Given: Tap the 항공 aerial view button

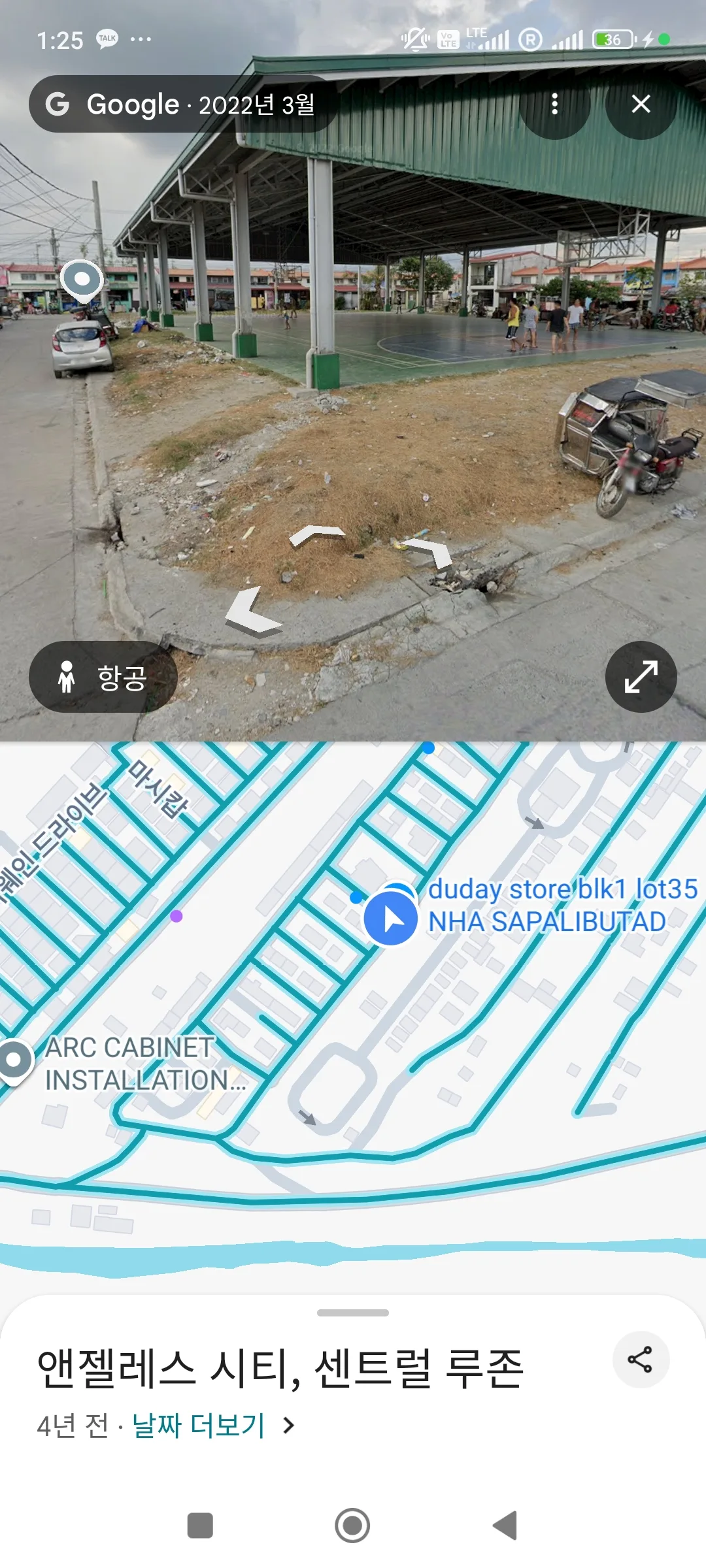Looking at the screenshot, I should pyautogui.click(x=103, y=677).
